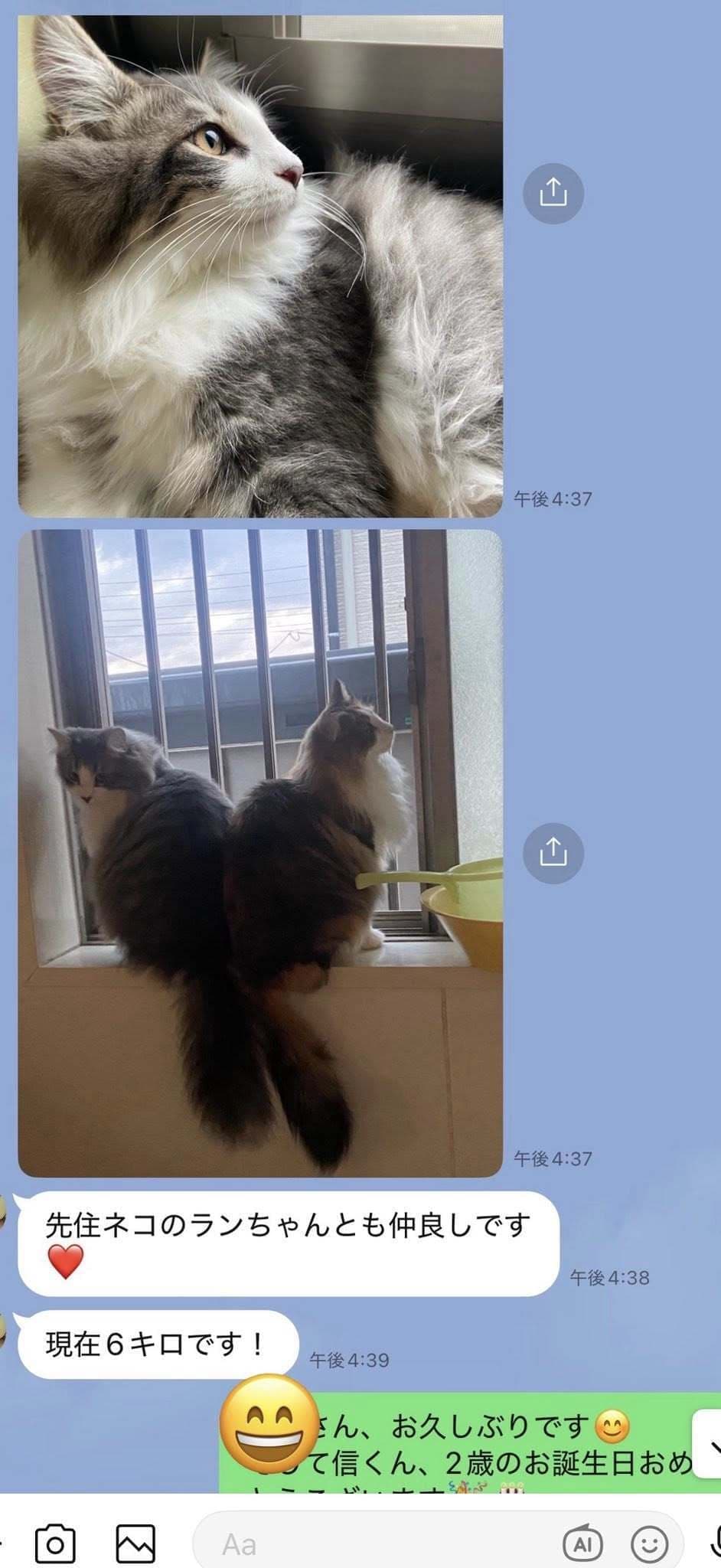The image size is (721, 1568).
Task: Share the two cats window photo
Action: pos(553,853)
